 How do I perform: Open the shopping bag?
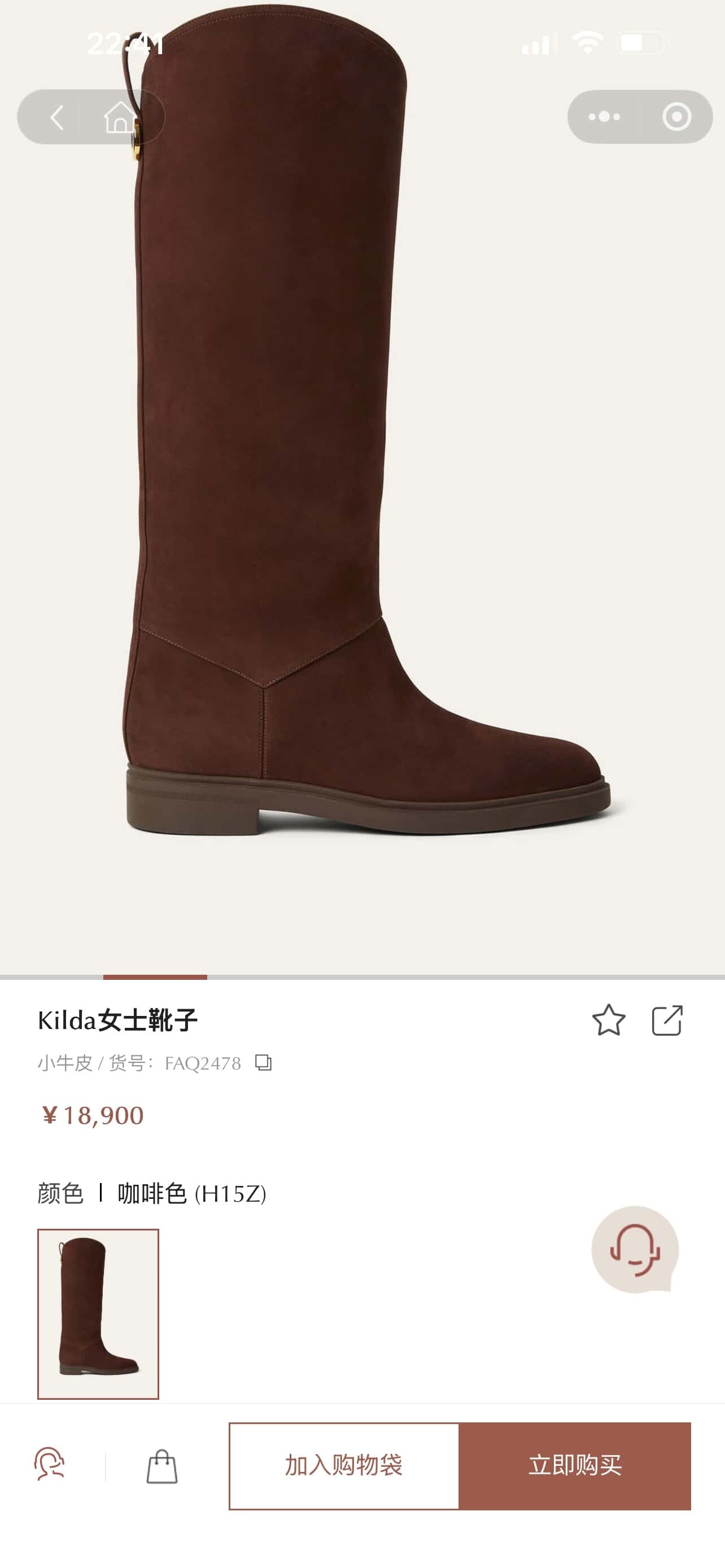(x=162, y=1466)
